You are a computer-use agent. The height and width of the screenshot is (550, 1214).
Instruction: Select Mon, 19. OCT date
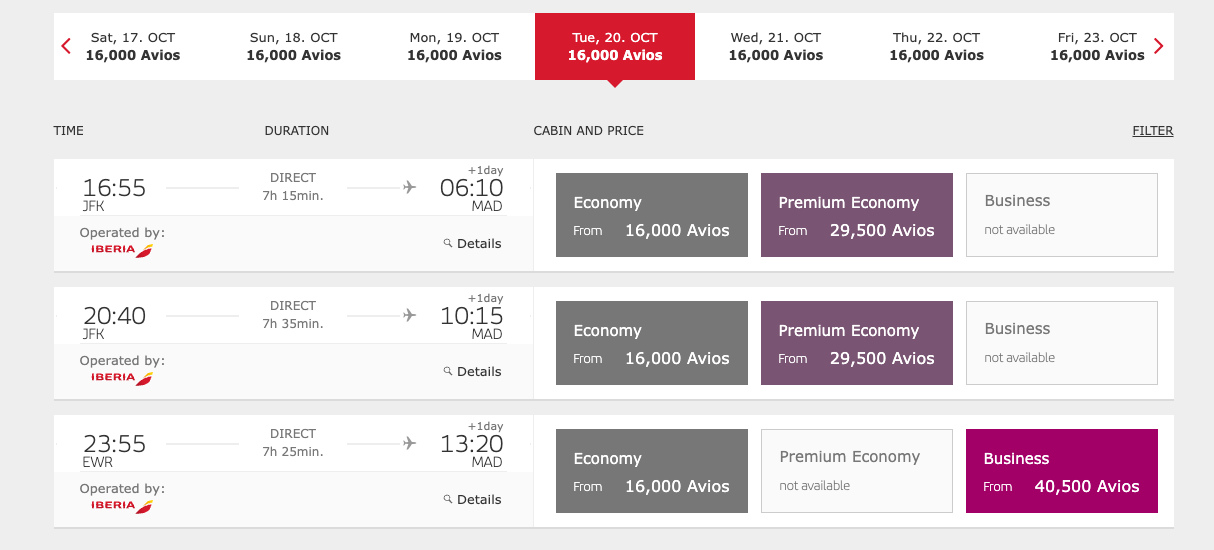[x=454, y=46]
